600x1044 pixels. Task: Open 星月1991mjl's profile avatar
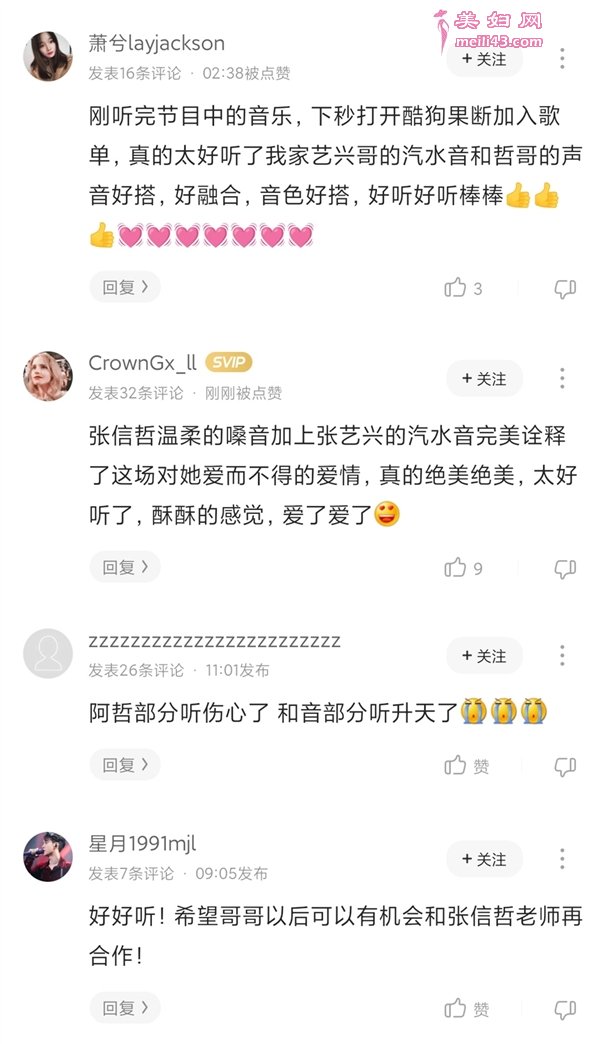pyautogui.click(x=47, y=857)
